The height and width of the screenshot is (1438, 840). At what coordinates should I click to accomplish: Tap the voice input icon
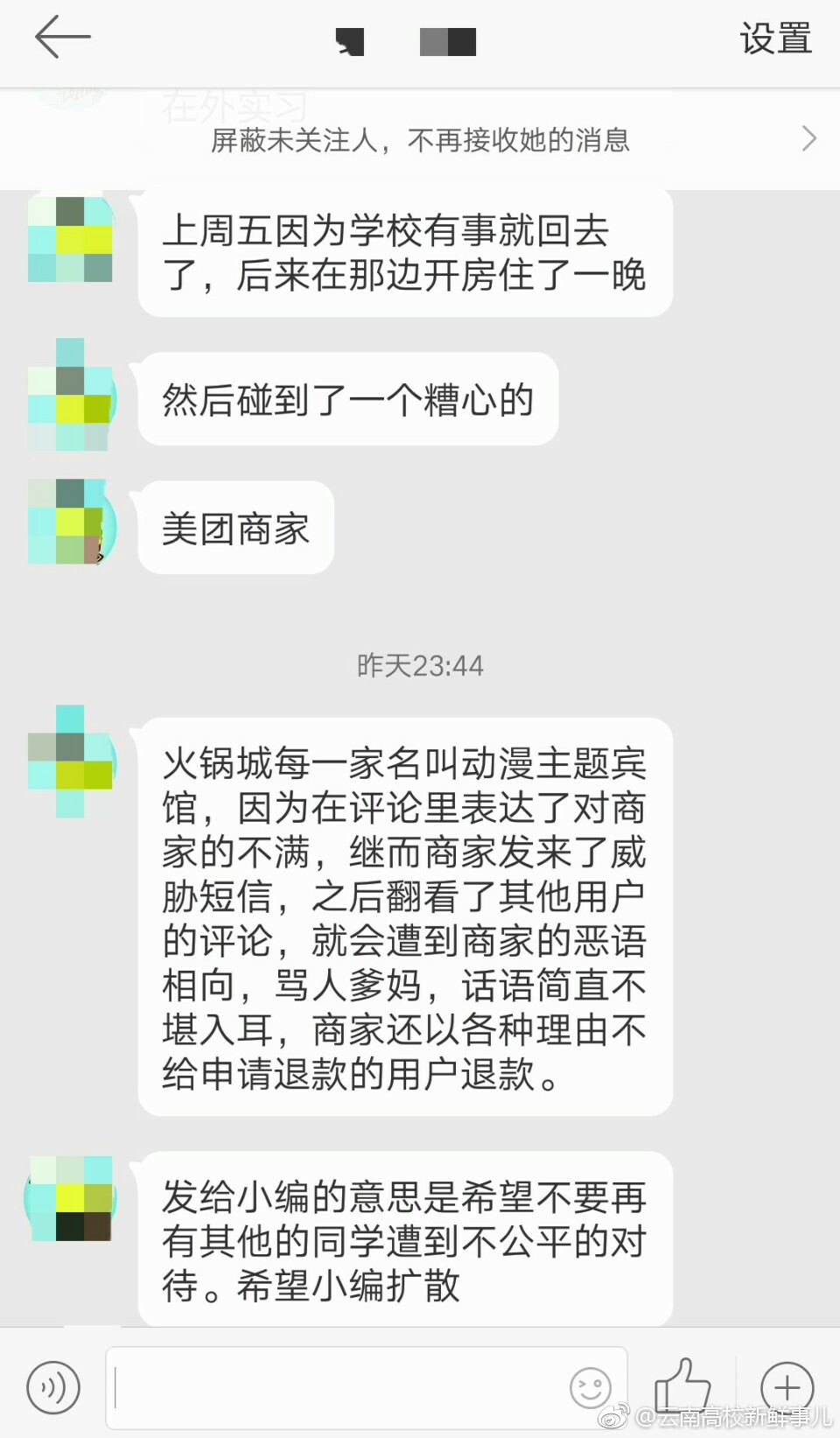point(53,1387)
